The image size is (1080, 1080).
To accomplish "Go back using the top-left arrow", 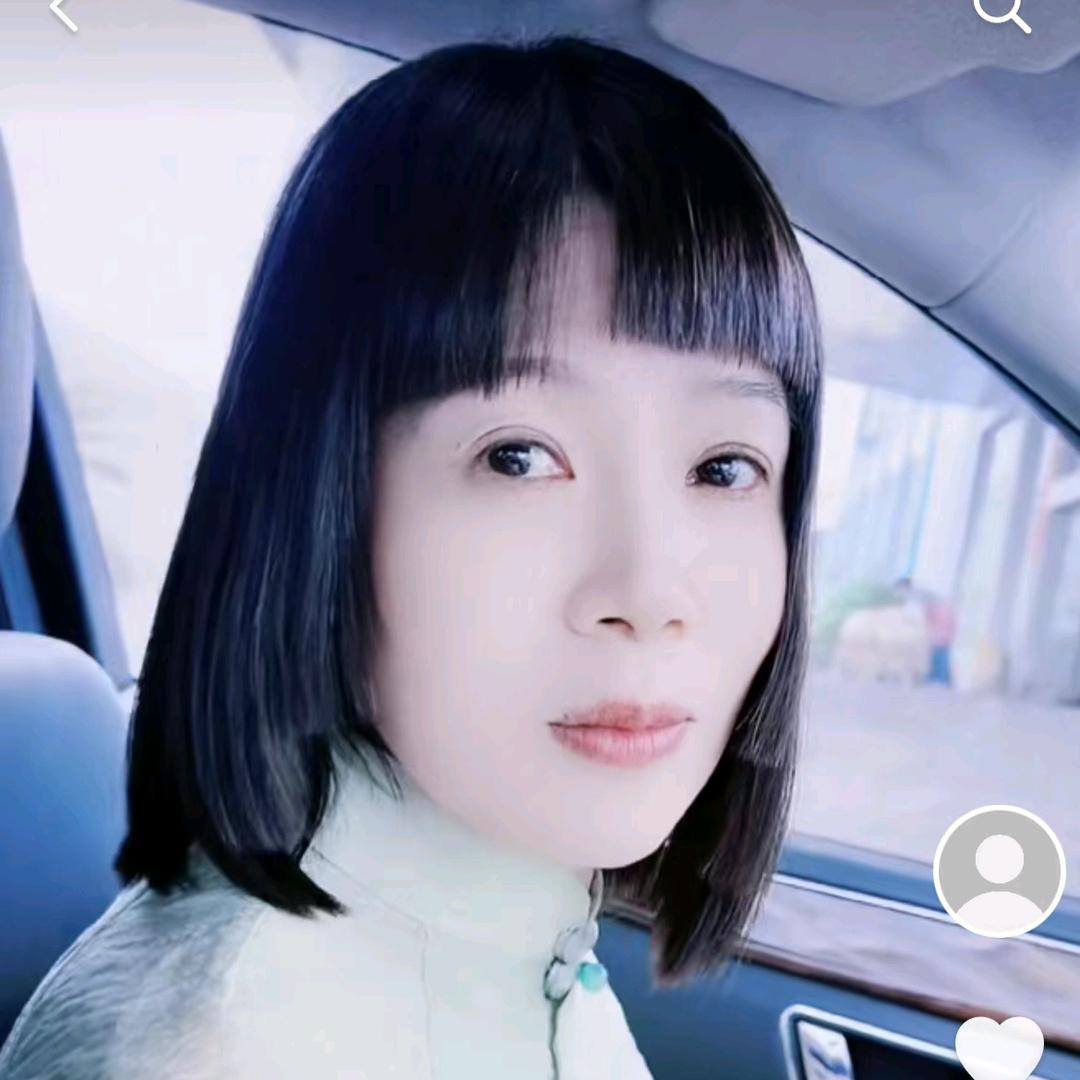I will [62, 12].
